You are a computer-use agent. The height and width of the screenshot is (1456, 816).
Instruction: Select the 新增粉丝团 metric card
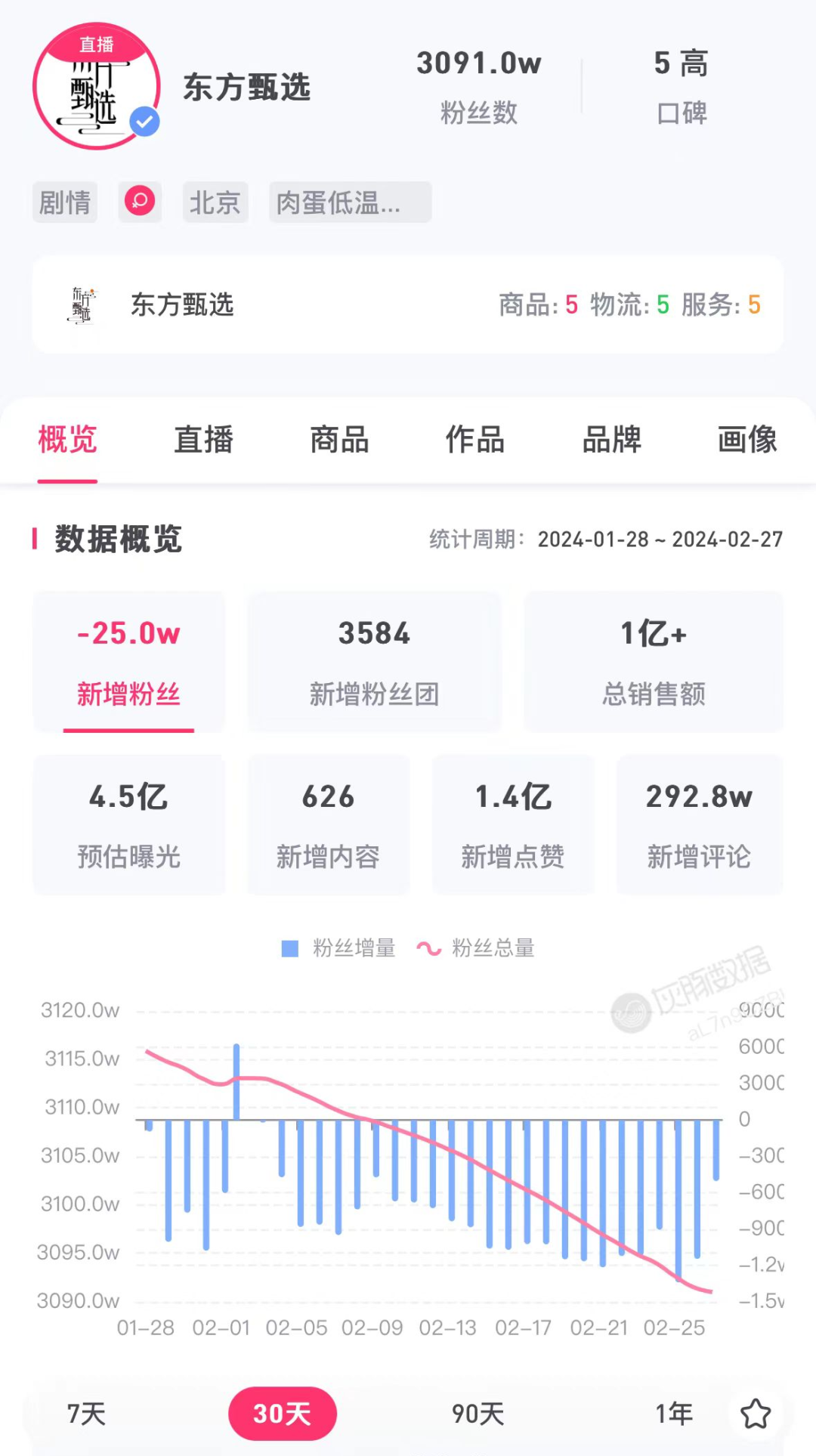[374, 661]
